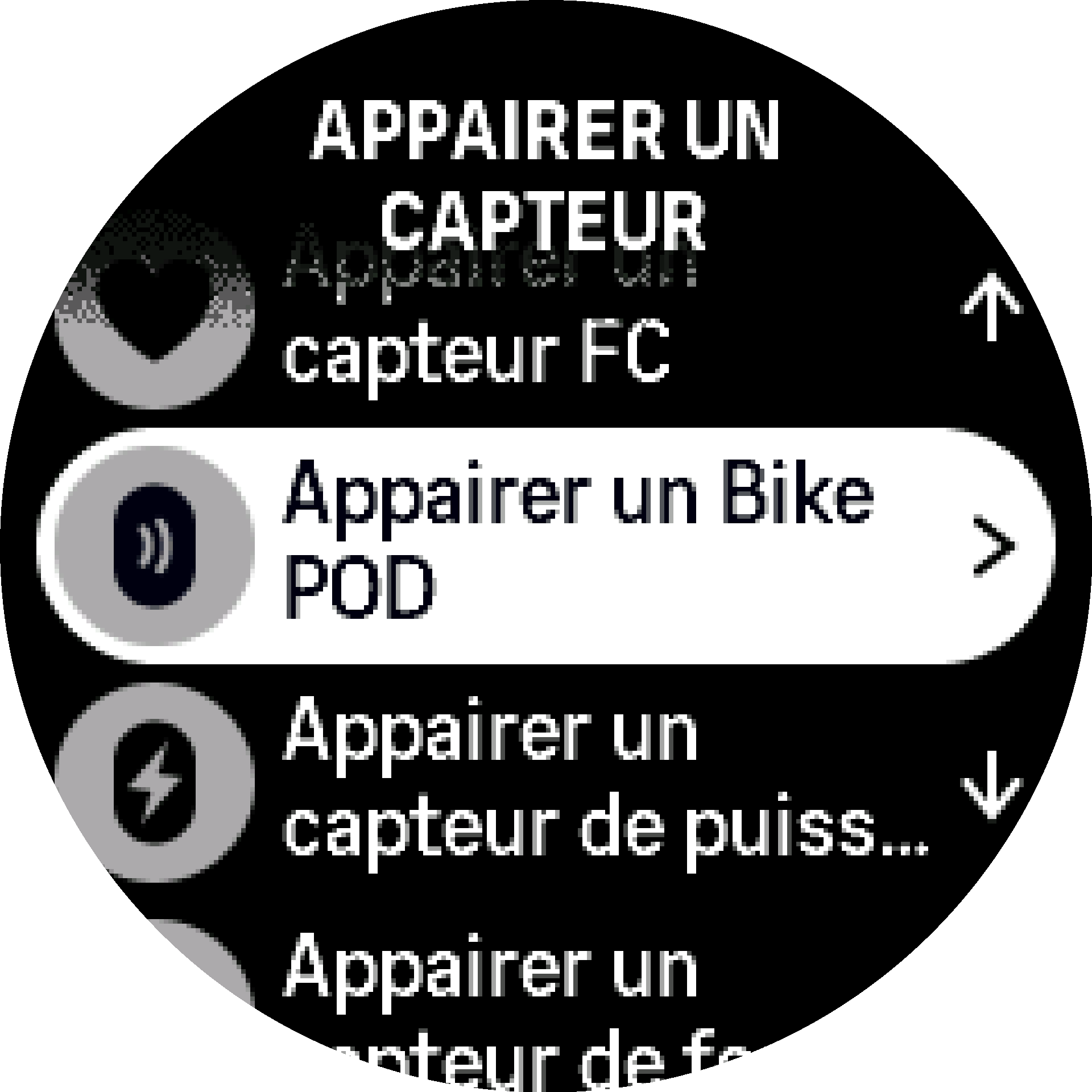Tap the down arrow indicator
Image resolution: width=1092 pixels, height=1092 pixels.
991,785
